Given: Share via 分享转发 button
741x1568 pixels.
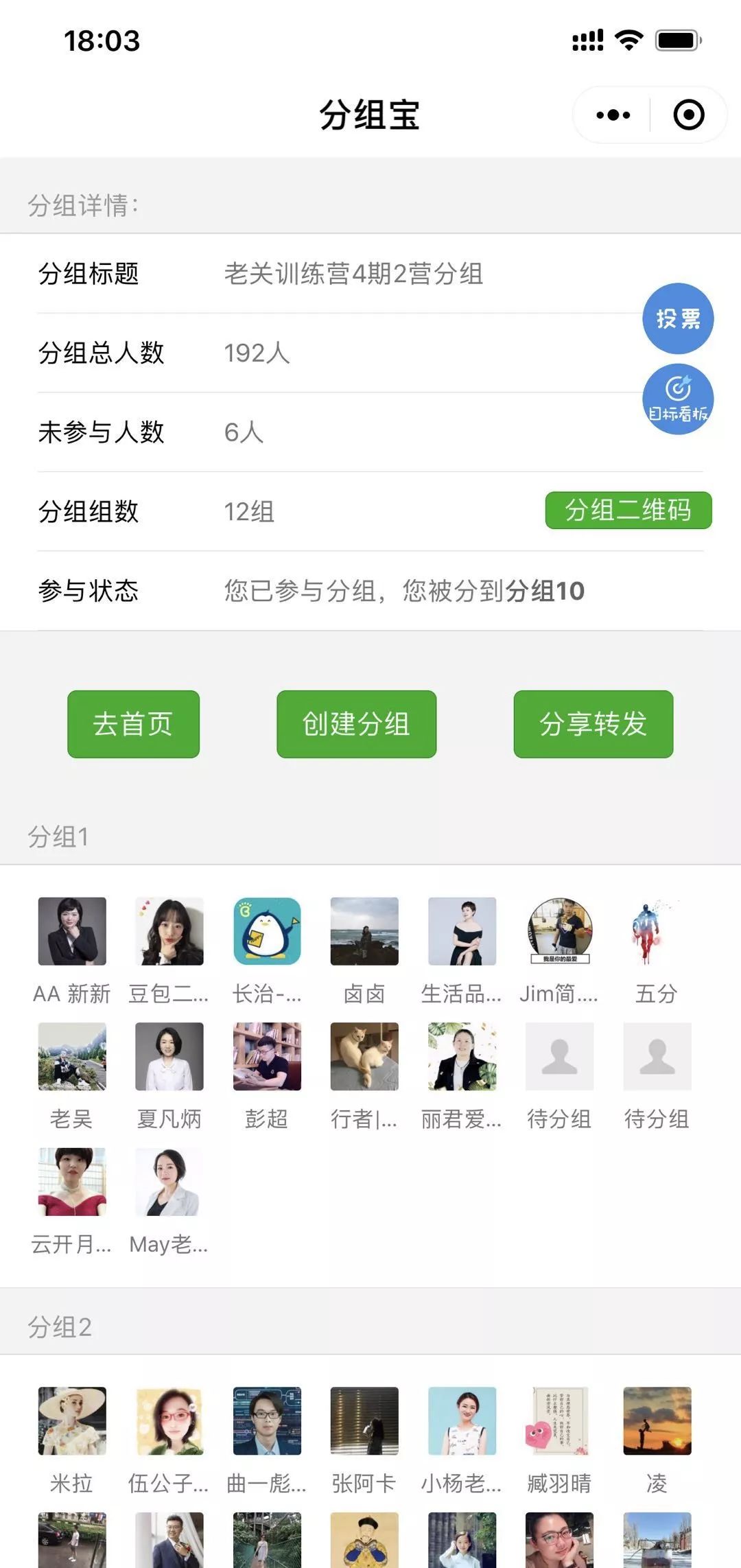Looking at the screenshot, I should (x=593, y=724).
